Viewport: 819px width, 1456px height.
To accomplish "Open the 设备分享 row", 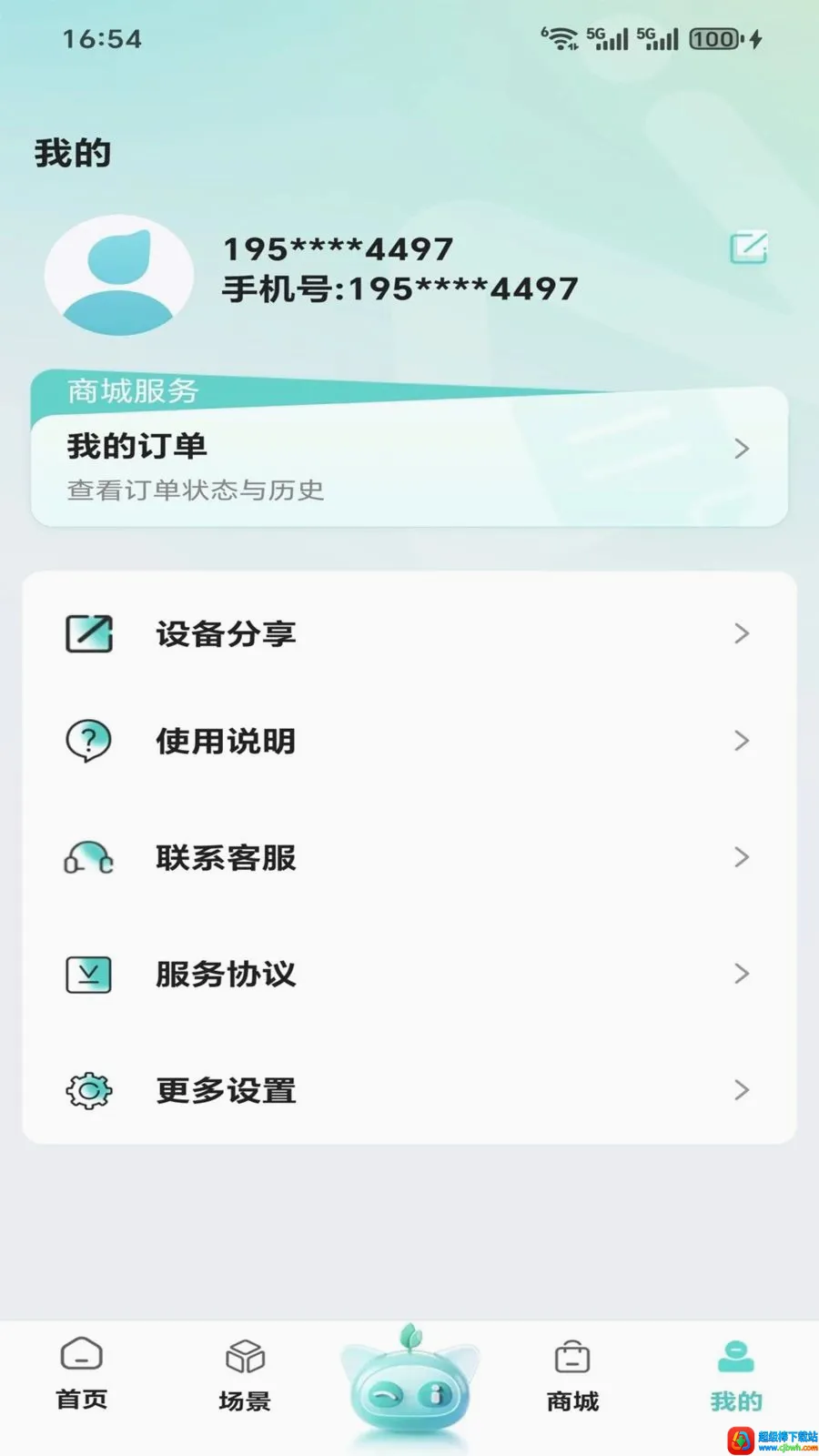I will click(409, 634).
